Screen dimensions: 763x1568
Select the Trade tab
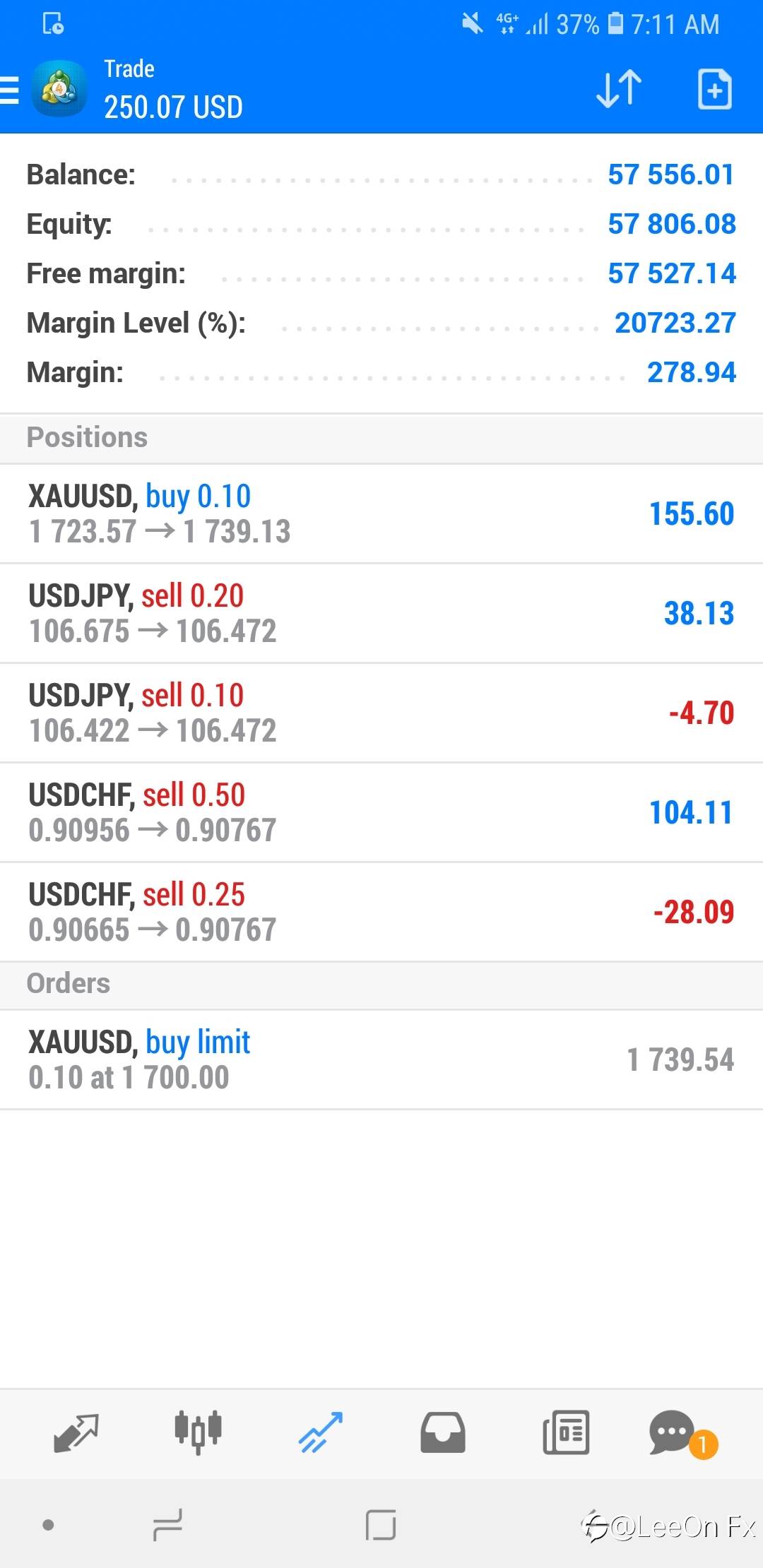321,1432
